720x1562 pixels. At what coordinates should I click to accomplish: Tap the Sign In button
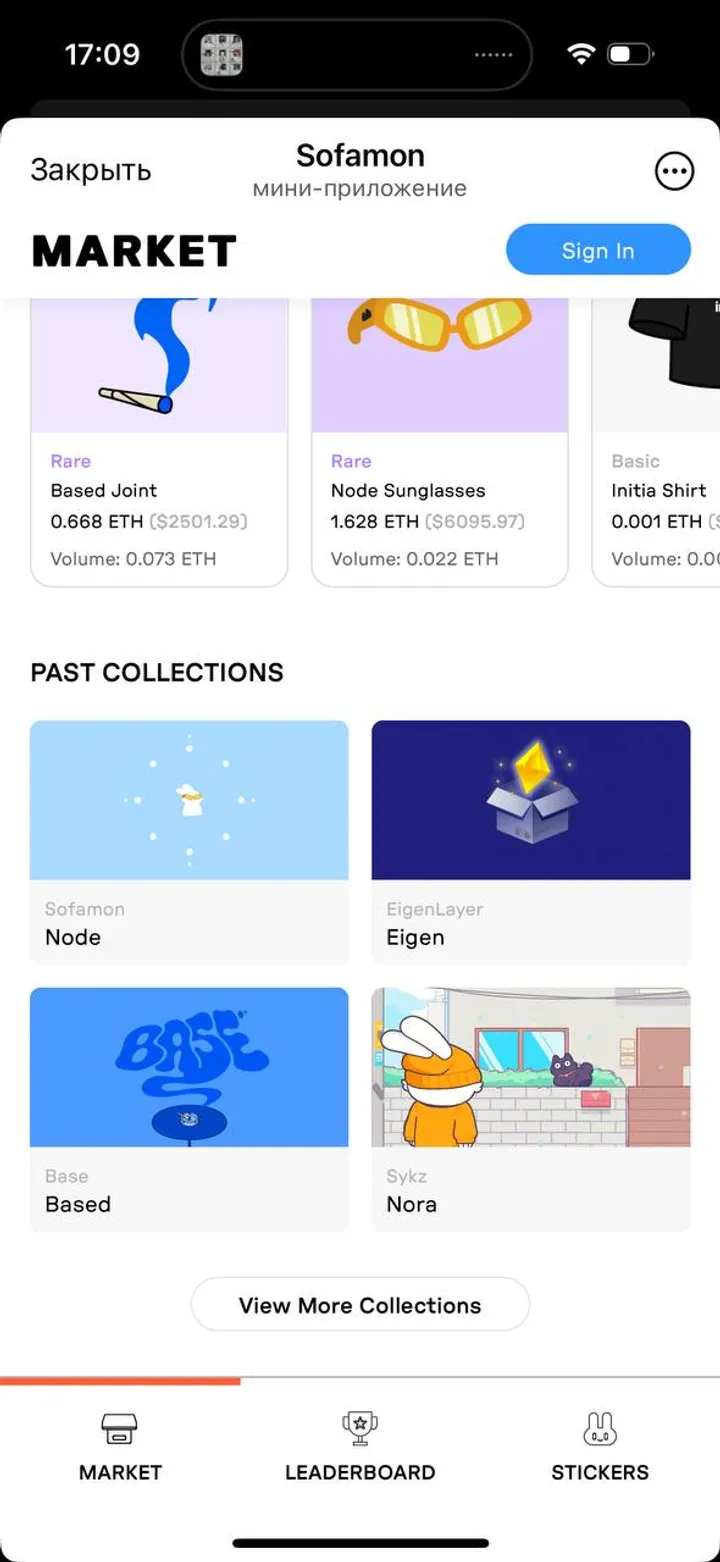pyautogui.click(x=598, y=250)
